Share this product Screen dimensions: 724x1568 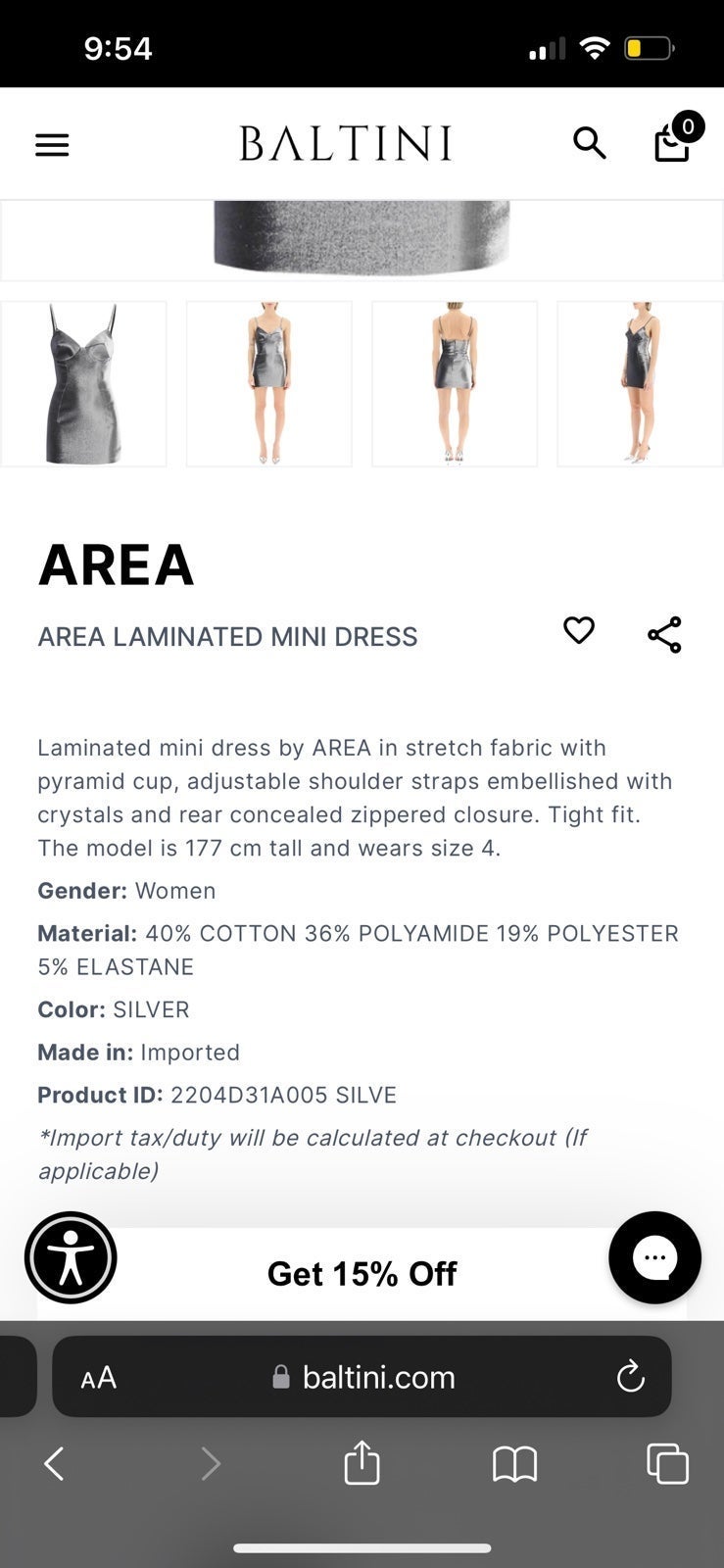pyautogui.click(x=664, y=635)
